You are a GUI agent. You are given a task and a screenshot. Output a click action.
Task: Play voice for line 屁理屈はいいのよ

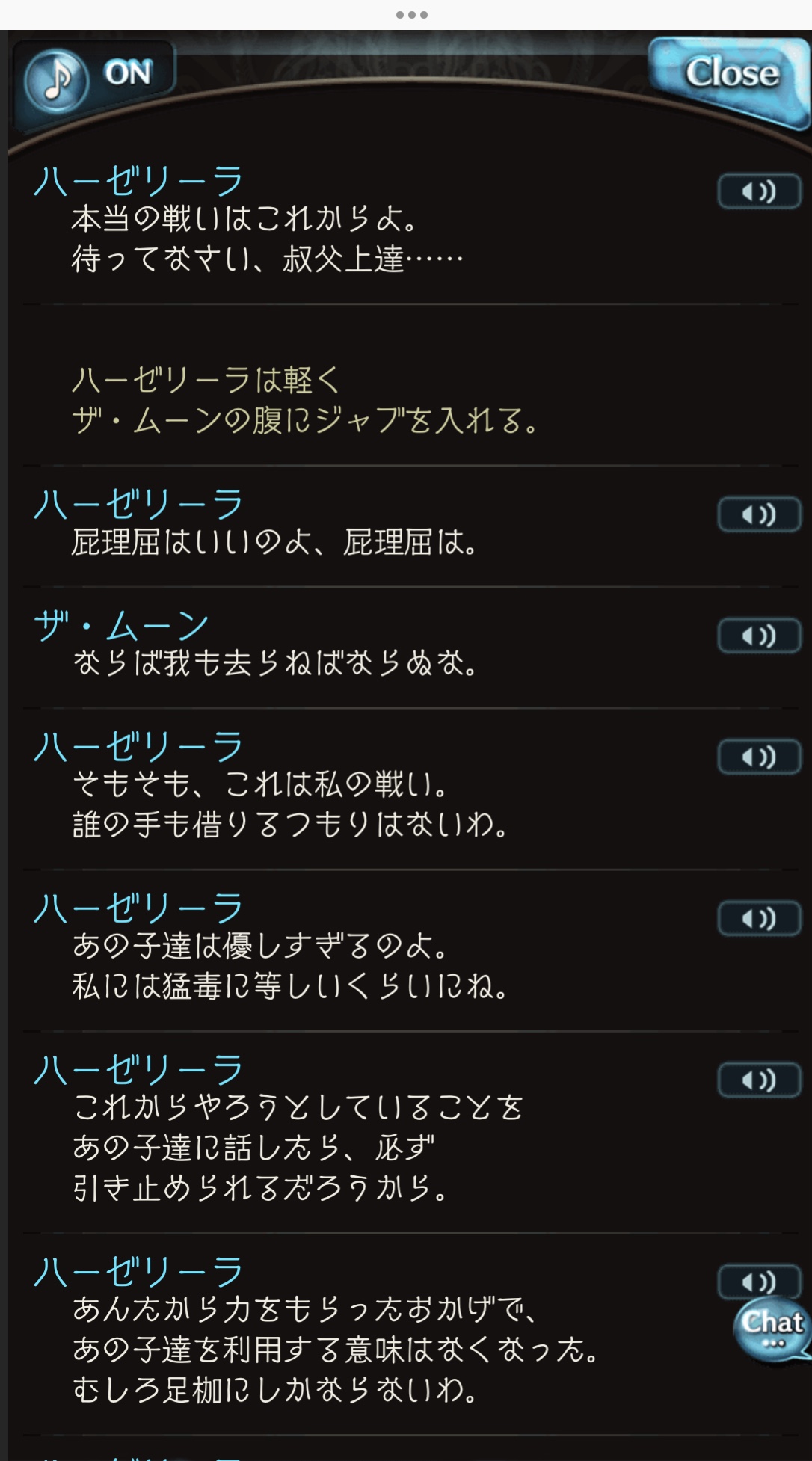tap(759, 514)
